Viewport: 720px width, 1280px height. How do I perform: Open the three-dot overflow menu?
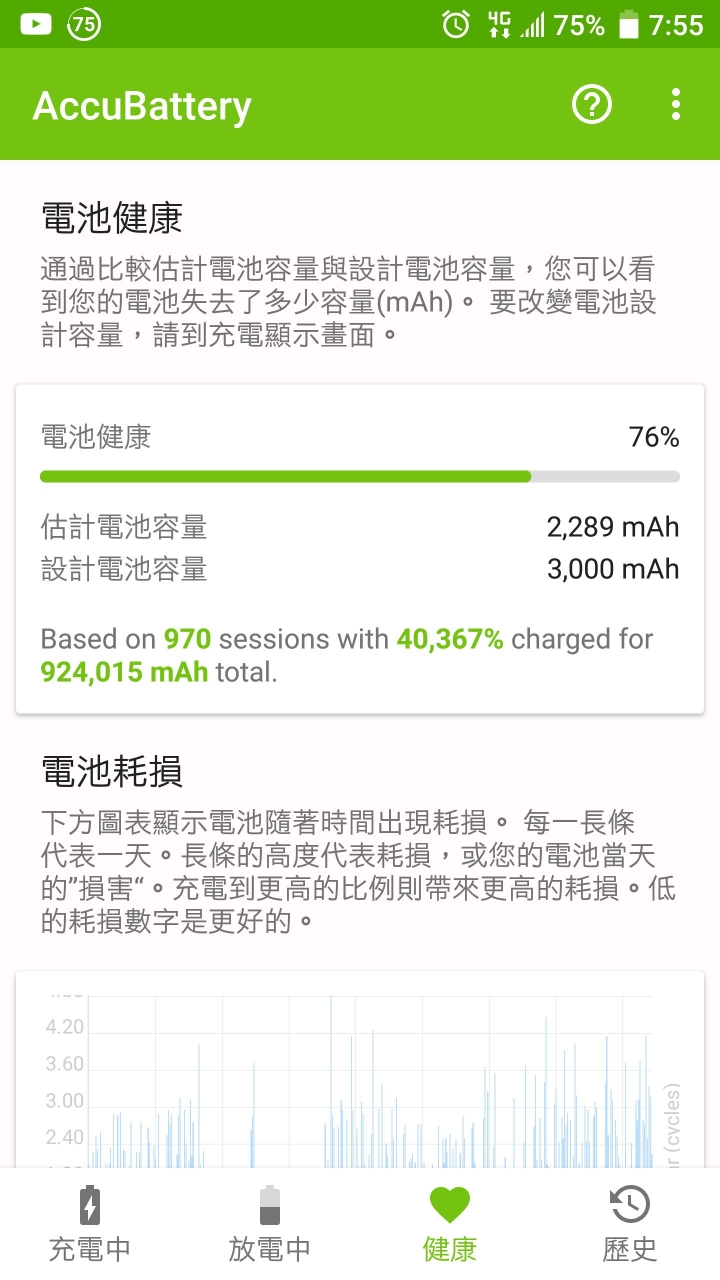coord(676,104)
